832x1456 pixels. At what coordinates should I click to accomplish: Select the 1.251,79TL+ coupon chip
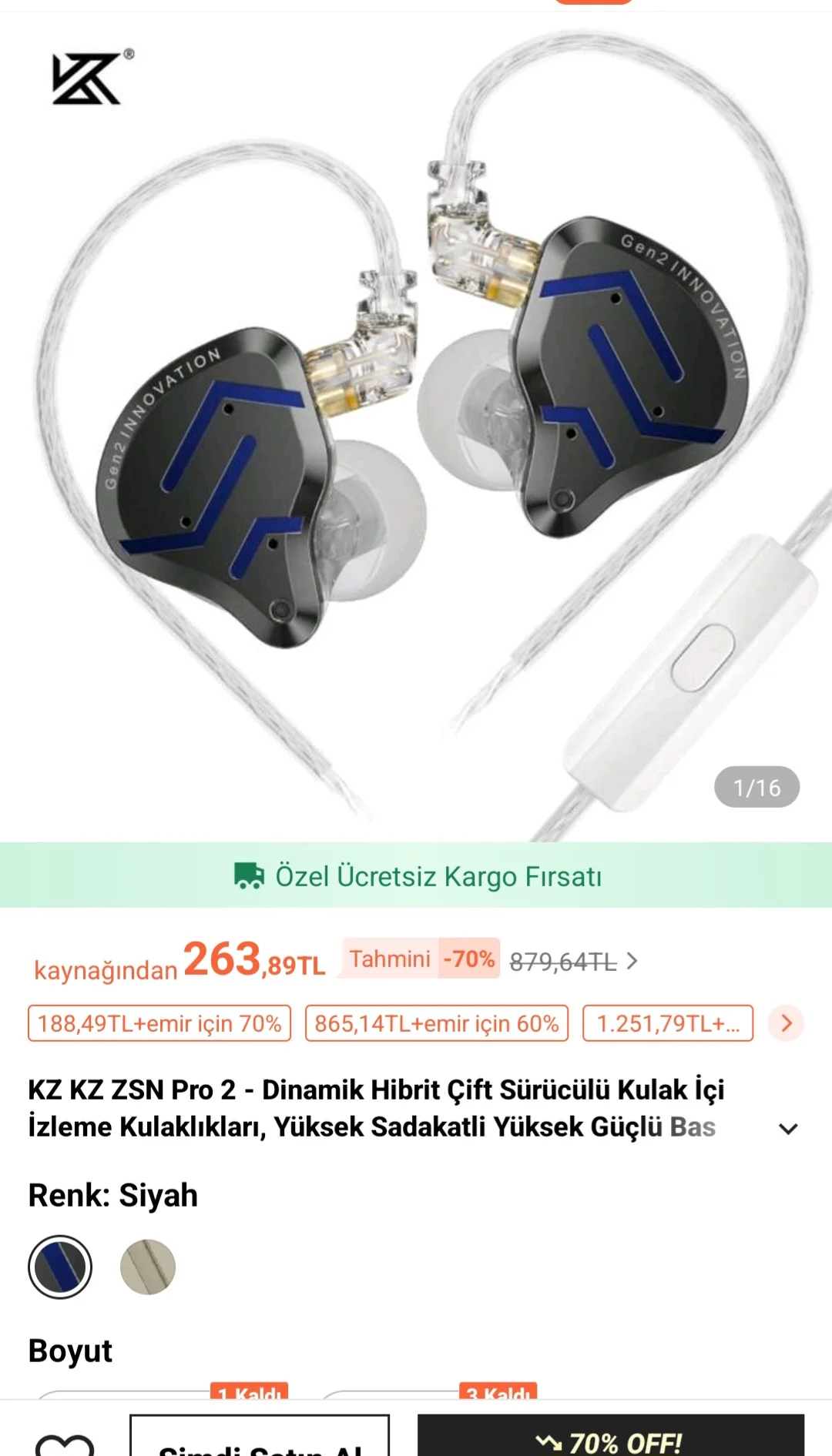667,1023
